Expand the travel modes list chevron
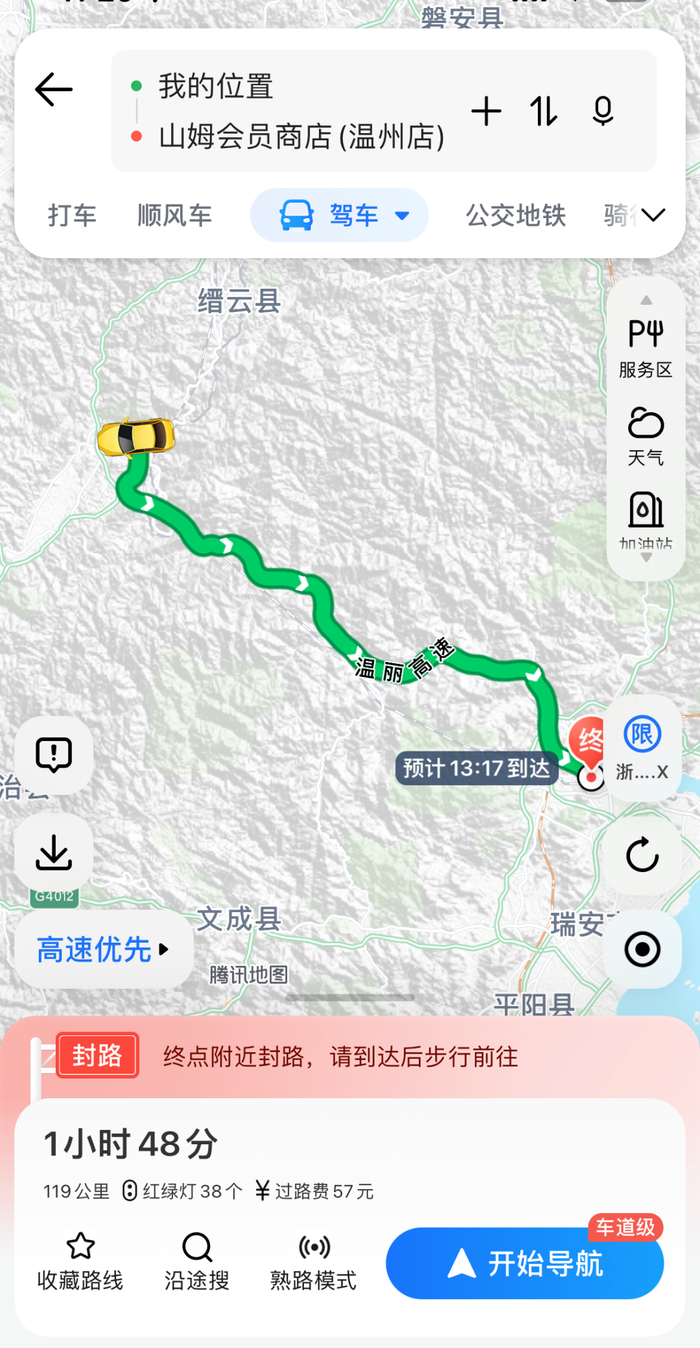 point(653,215)
